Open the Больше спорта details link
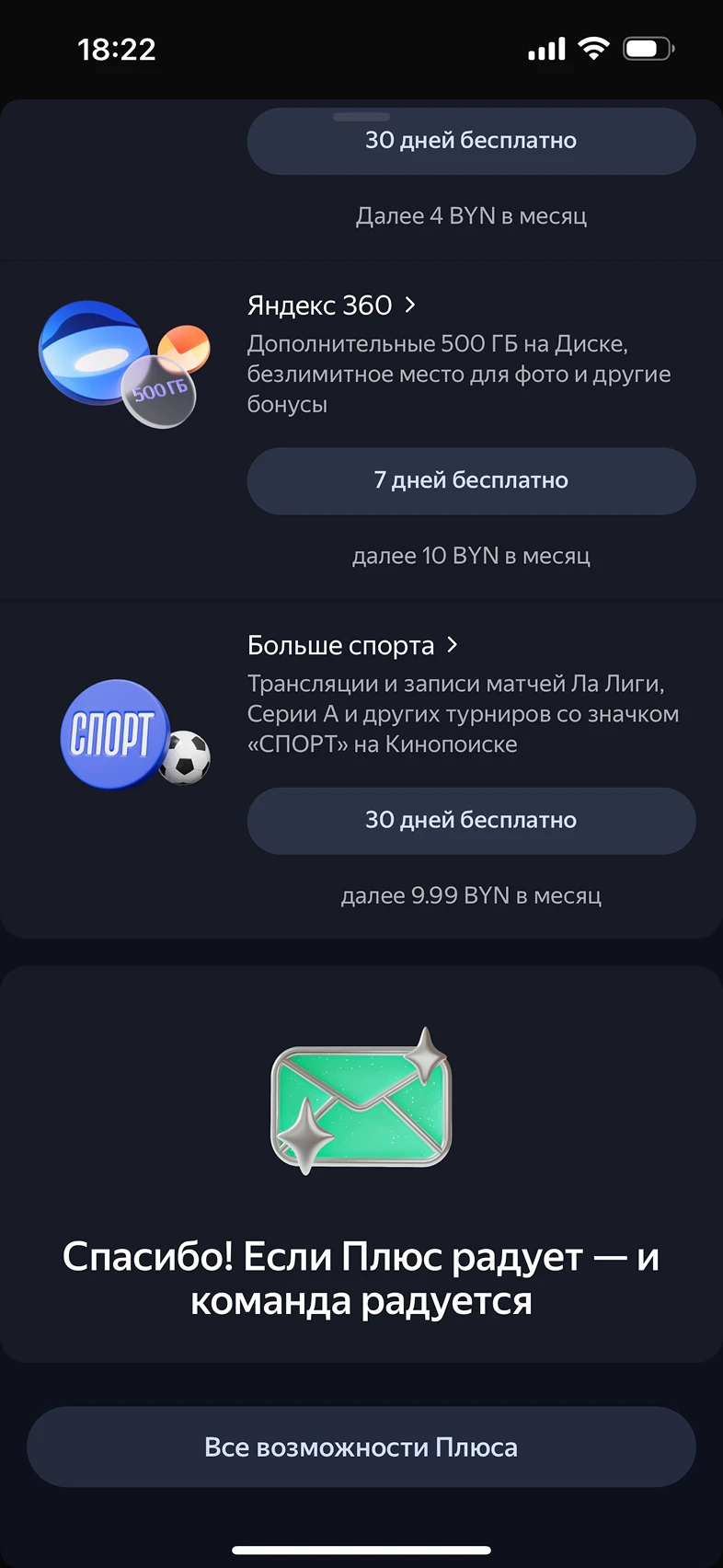This screenshot has width=723, height=1568. (x=352, y=646)
